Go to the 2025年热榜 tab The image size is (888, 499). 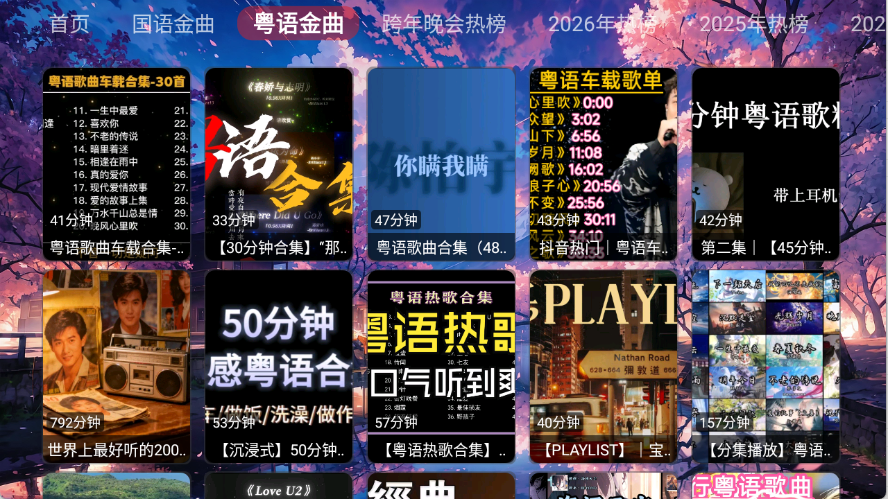pos(754,25)
